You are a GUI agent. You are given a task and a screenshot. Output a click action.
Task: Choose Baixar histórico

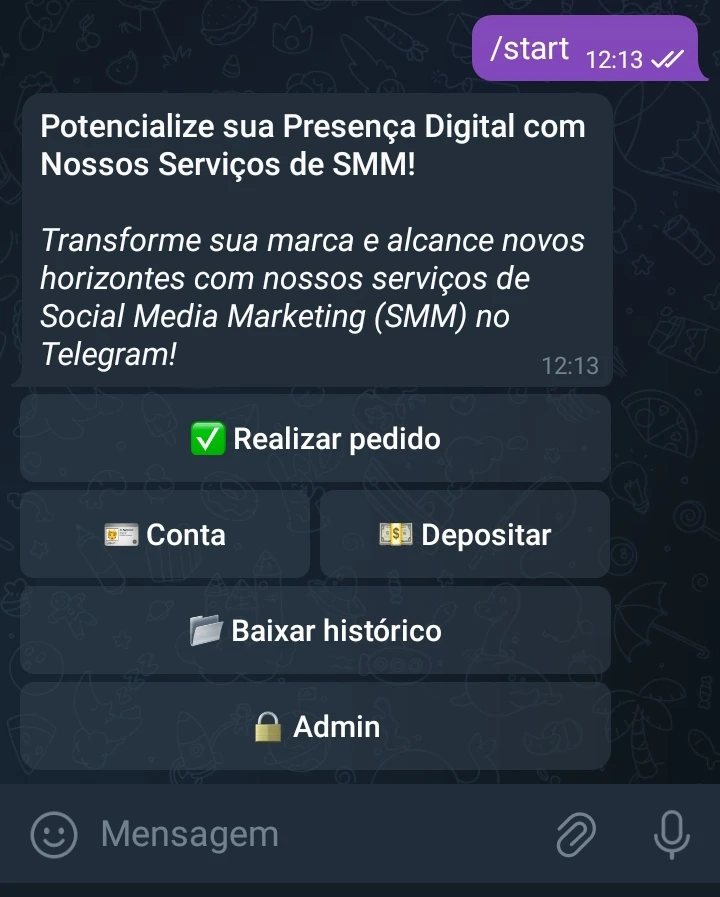[x=315, y=630]
